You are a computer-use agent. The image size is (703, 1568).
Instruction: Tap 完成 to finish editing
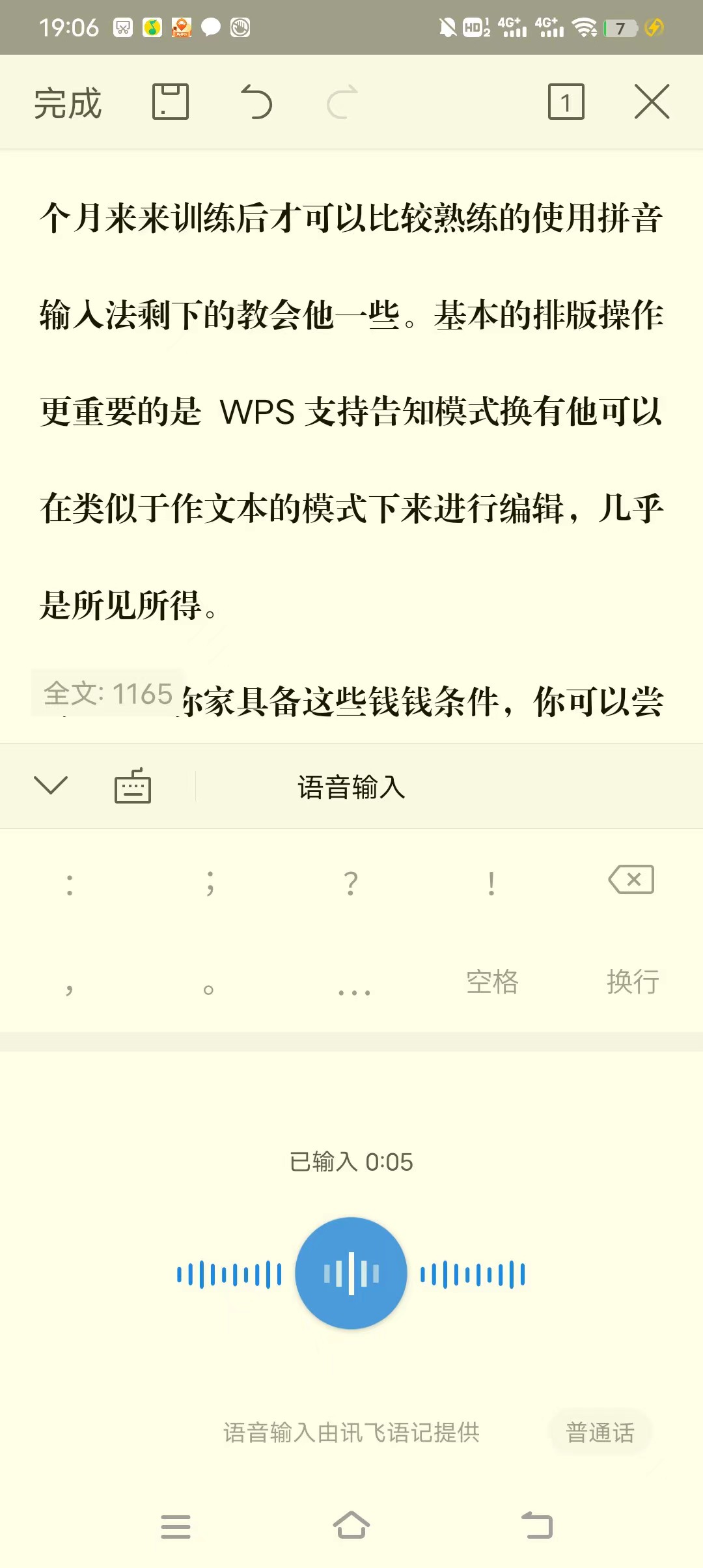pyautogui.click(x=68, y=103)
